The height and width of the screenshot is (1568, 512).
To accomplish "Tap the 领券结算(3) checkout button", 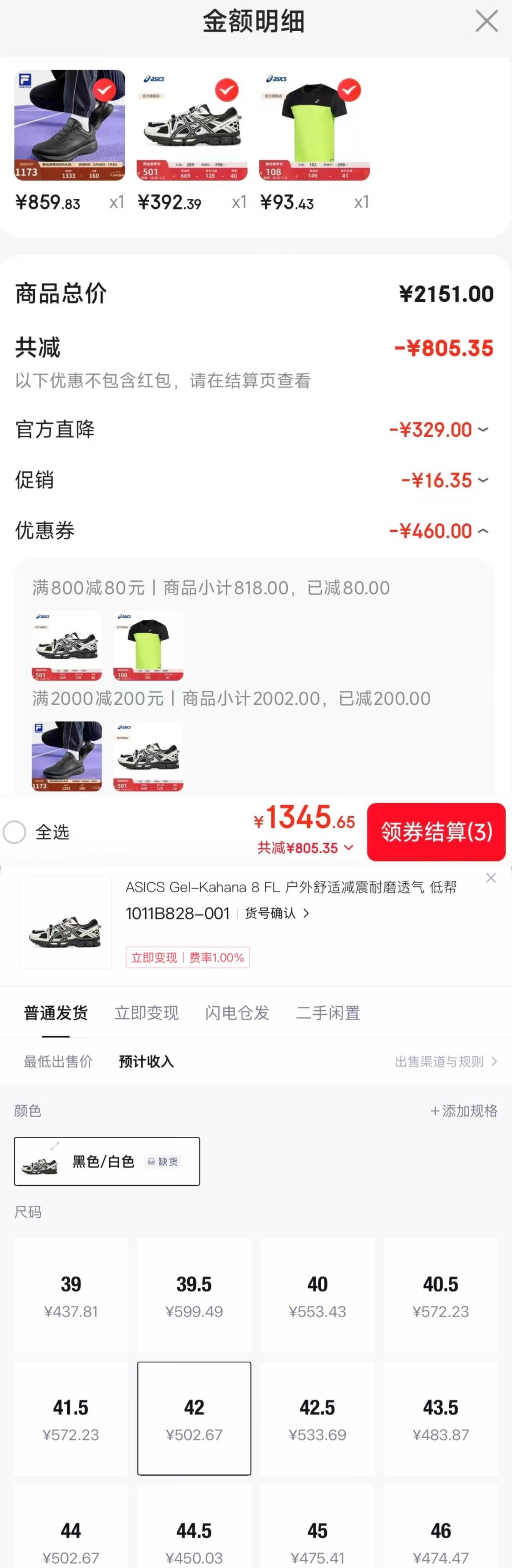I will click(436, 832).
